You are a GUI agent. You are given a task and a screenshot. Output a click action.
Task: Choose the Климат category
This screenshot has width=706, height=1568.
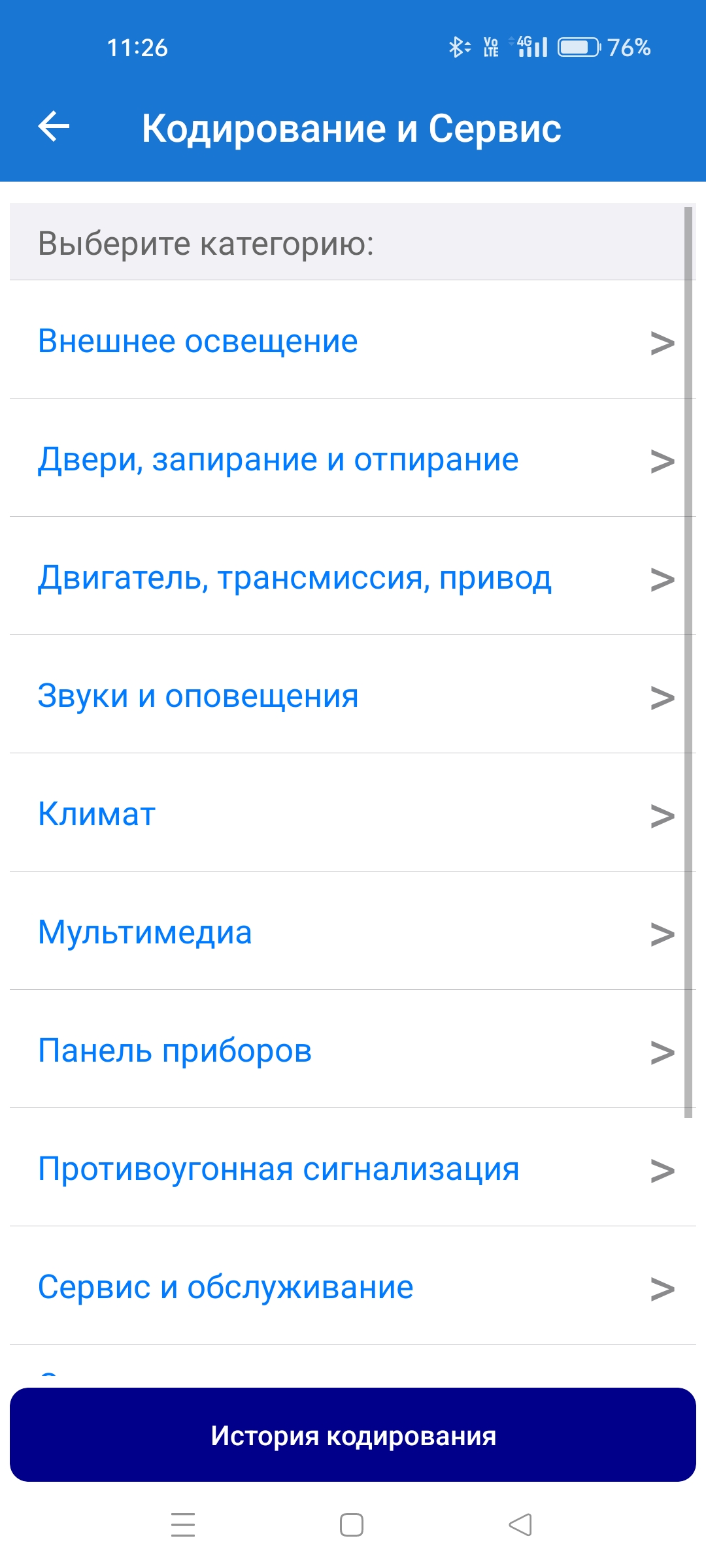[353, 813]
